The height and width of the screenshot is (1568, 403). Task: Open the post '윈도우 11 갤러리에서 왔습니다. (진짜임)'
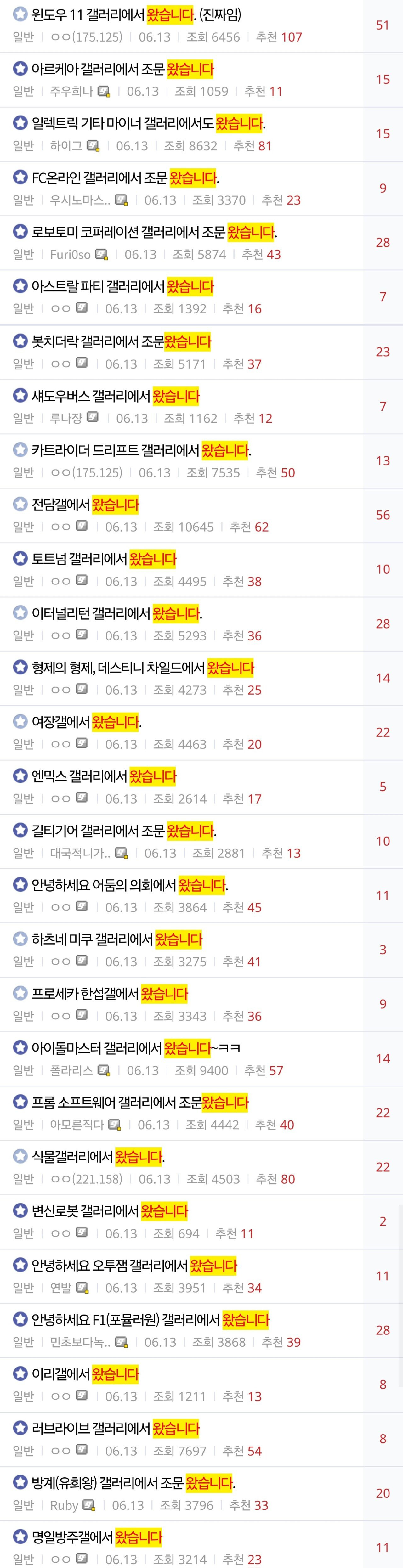tap(136, 14)
